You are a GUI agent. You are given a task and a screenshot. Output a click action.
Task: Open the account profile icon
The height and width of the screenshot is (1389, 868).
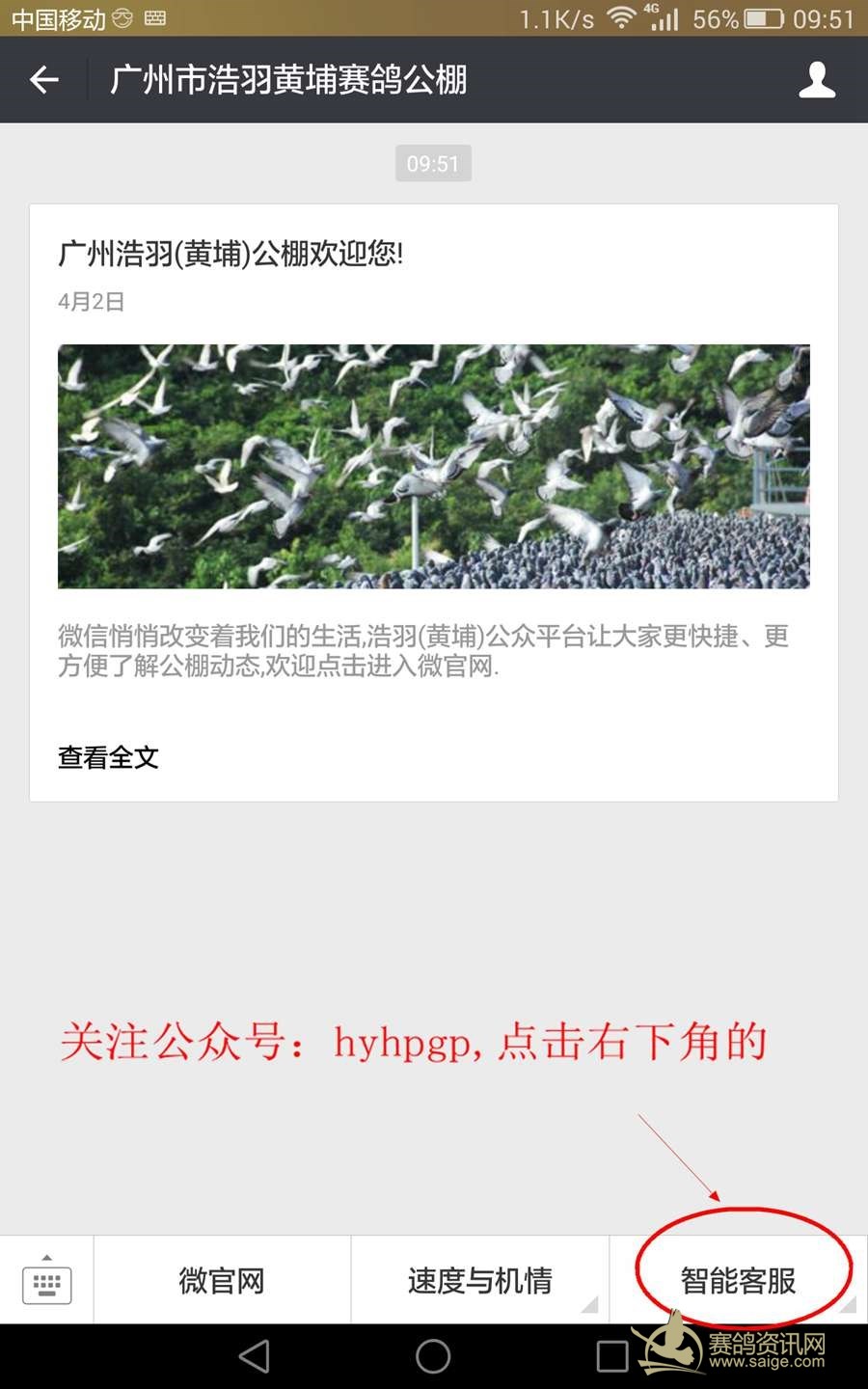pyautogui.click(x=816, y=80)
